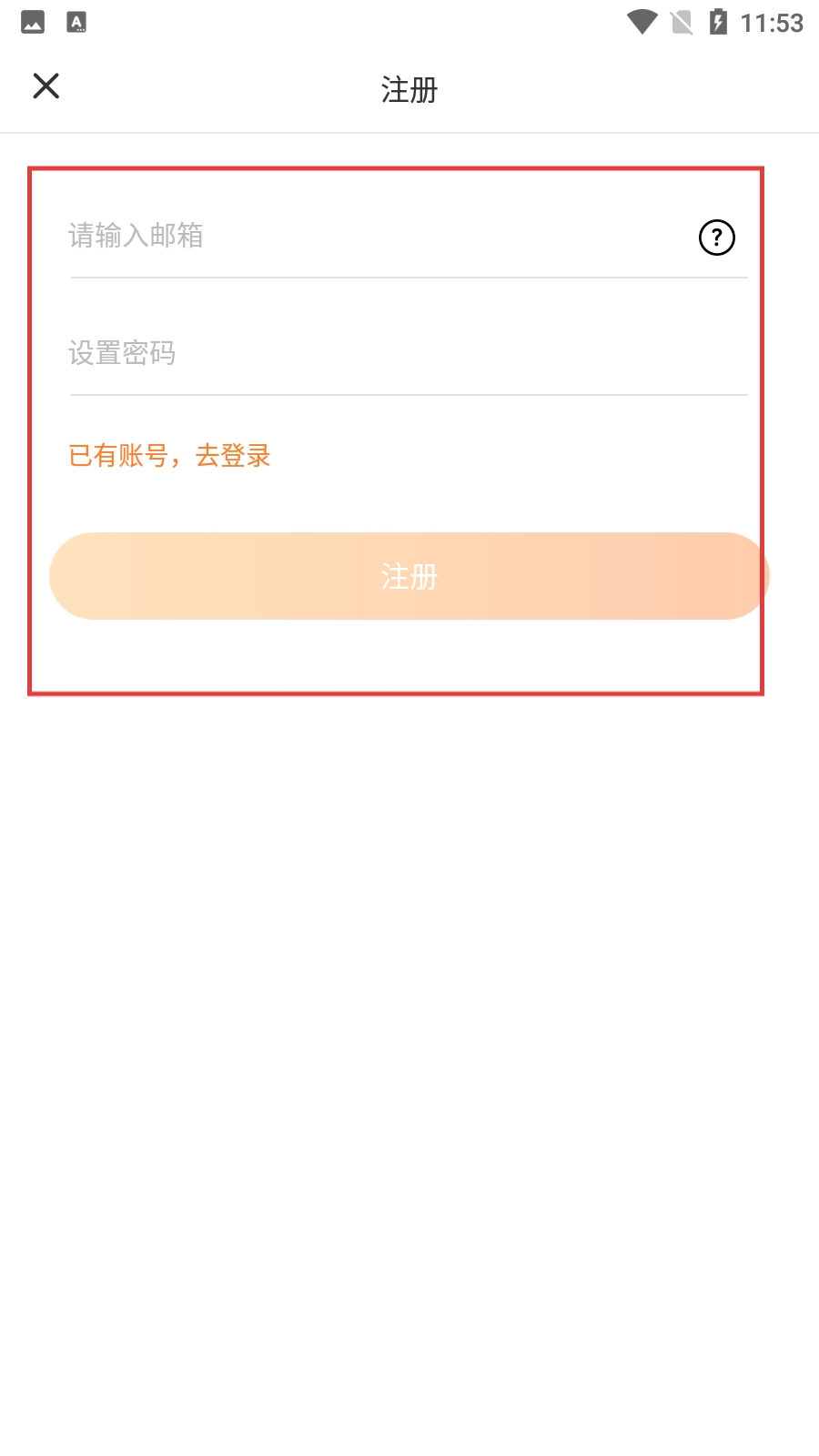This screenshot has height=1456, width=819.
Task: Go to login with existing account
Action: click(x=170, y=455)
